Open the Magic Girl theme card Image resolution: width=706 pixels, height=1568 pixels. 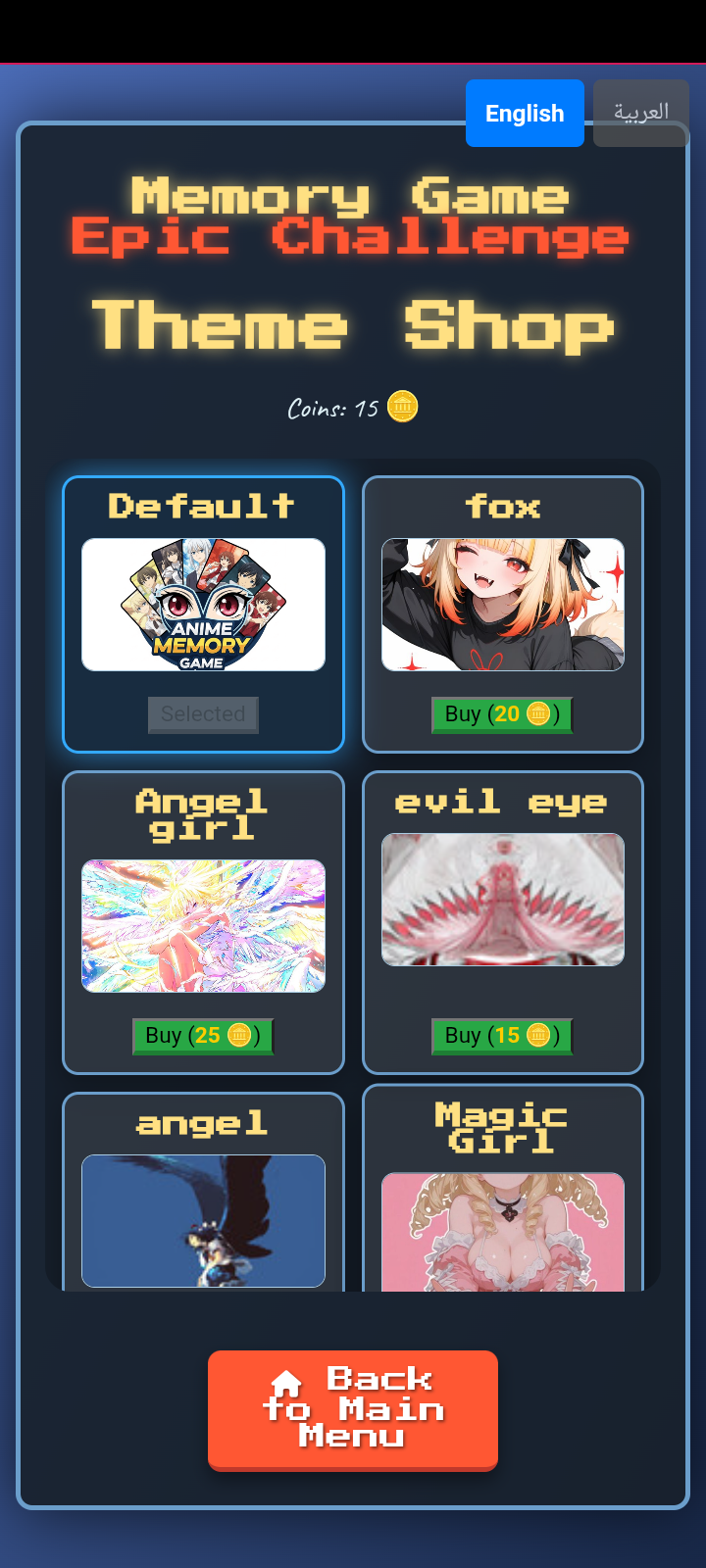click(x=503, y=1188)
